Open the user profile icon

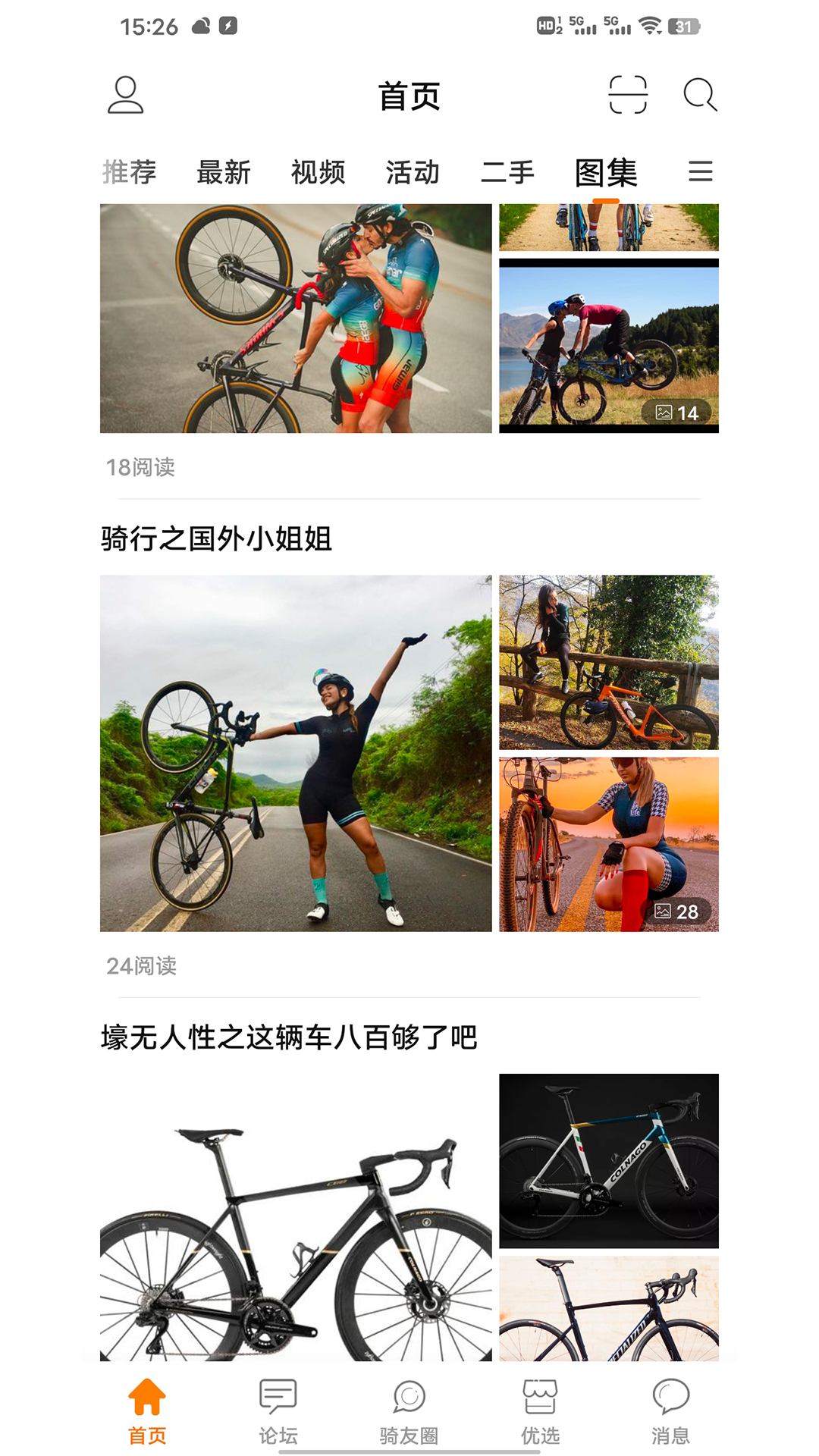125,96
